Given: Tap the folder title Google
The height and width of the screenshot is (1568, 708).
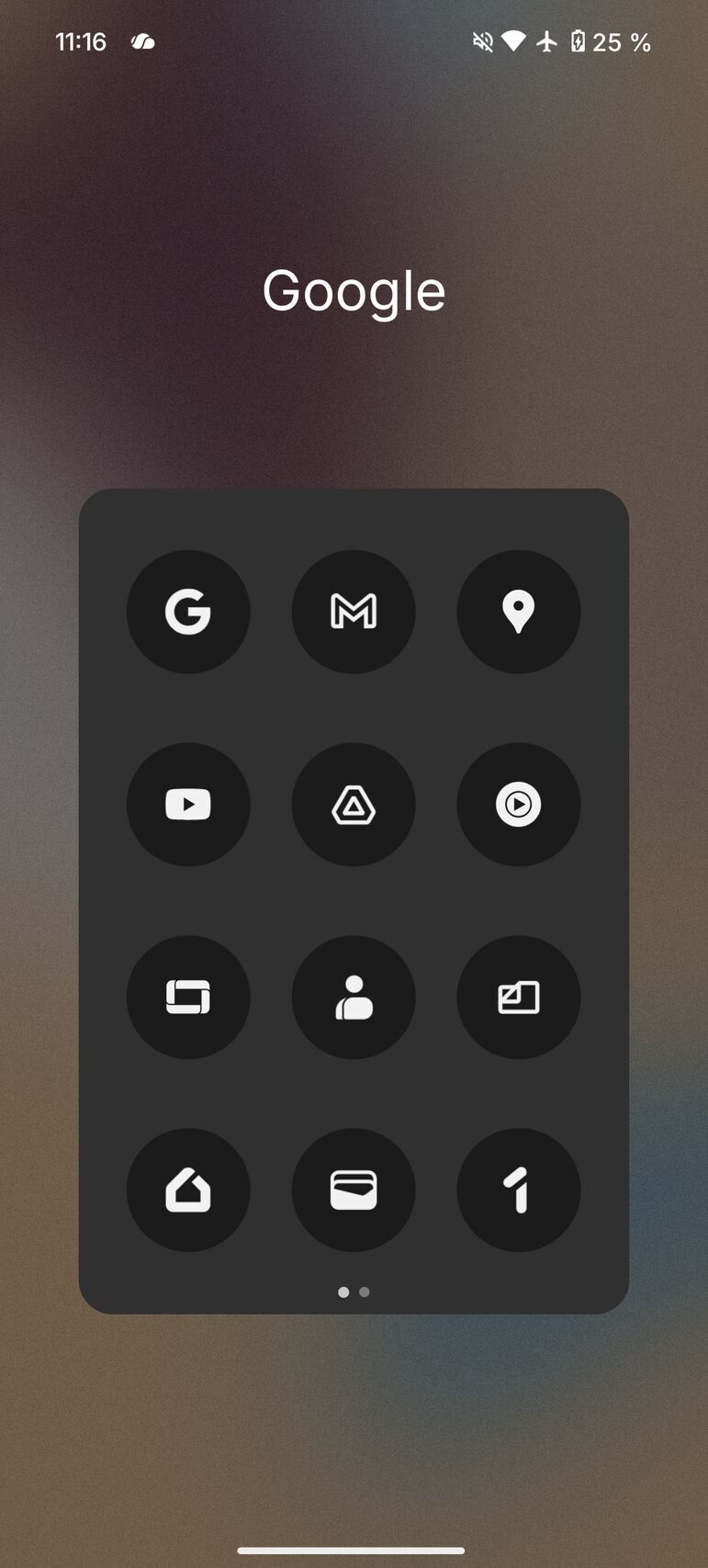Looking at the screenshot, I should coord(354,288).
